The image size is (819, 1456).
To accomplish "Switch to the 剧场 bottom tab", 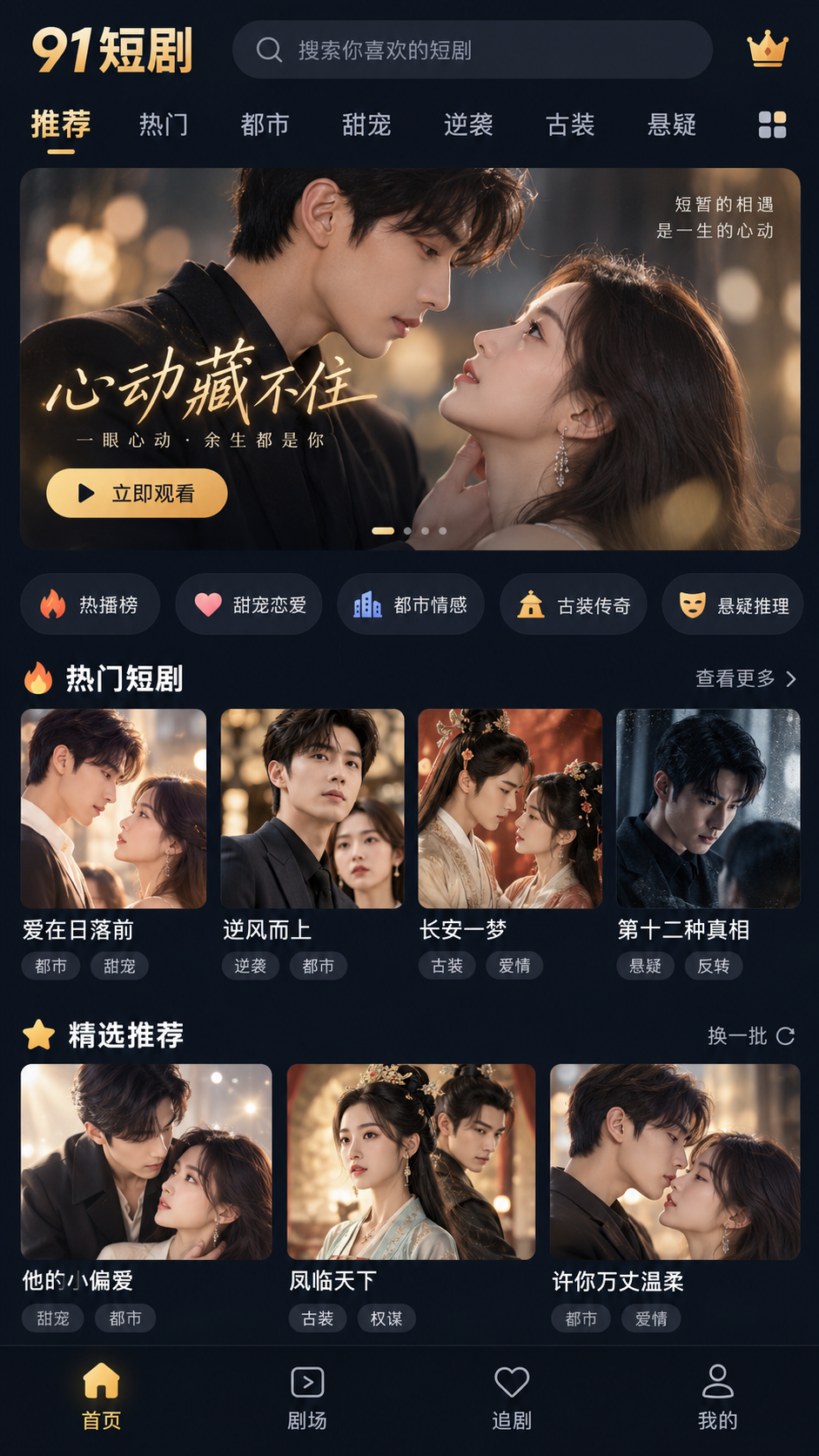I will coord(307,1397).
